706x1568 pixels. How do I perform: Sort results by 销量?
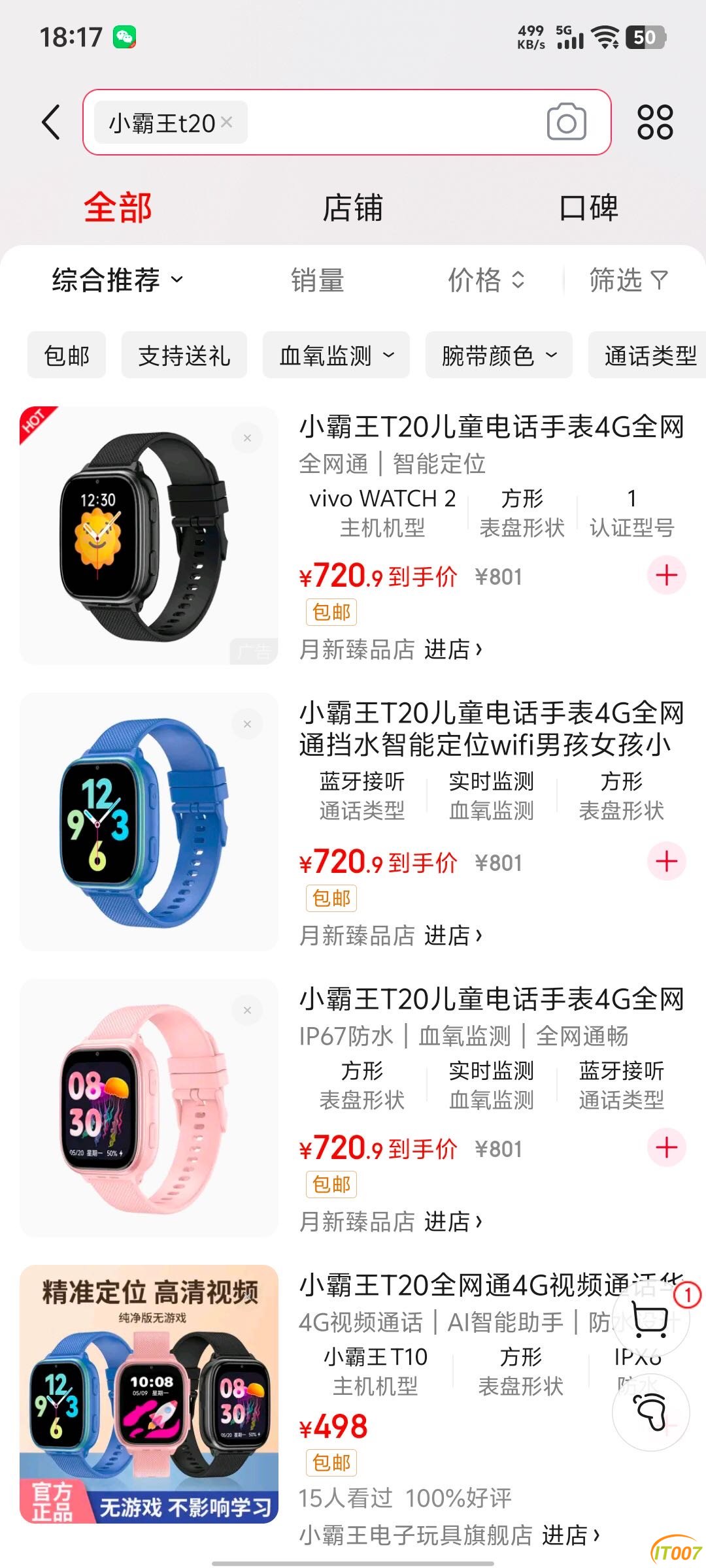[318, 280]
